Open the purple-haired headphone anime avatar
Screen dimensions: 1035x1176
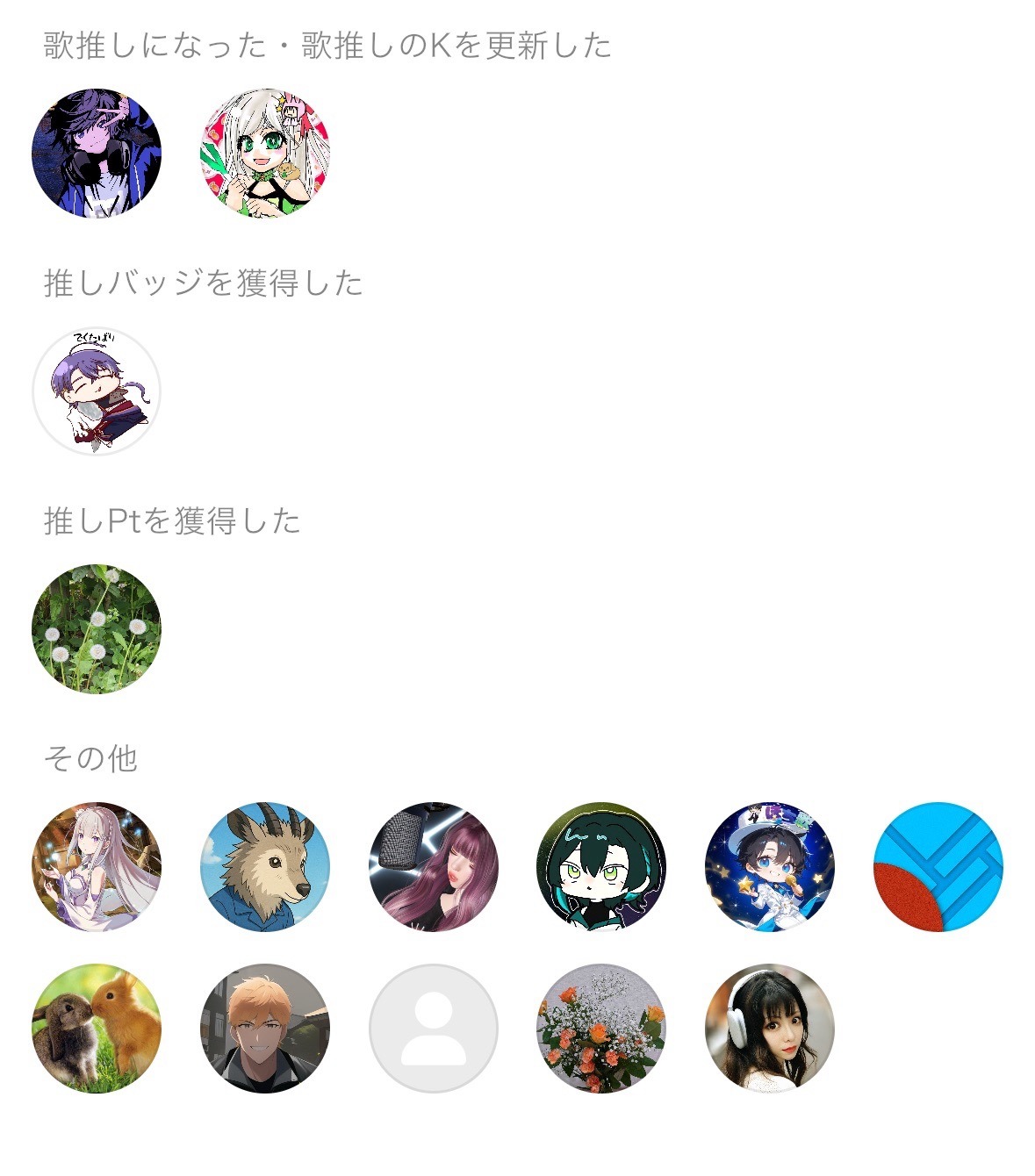click(97, 153)
